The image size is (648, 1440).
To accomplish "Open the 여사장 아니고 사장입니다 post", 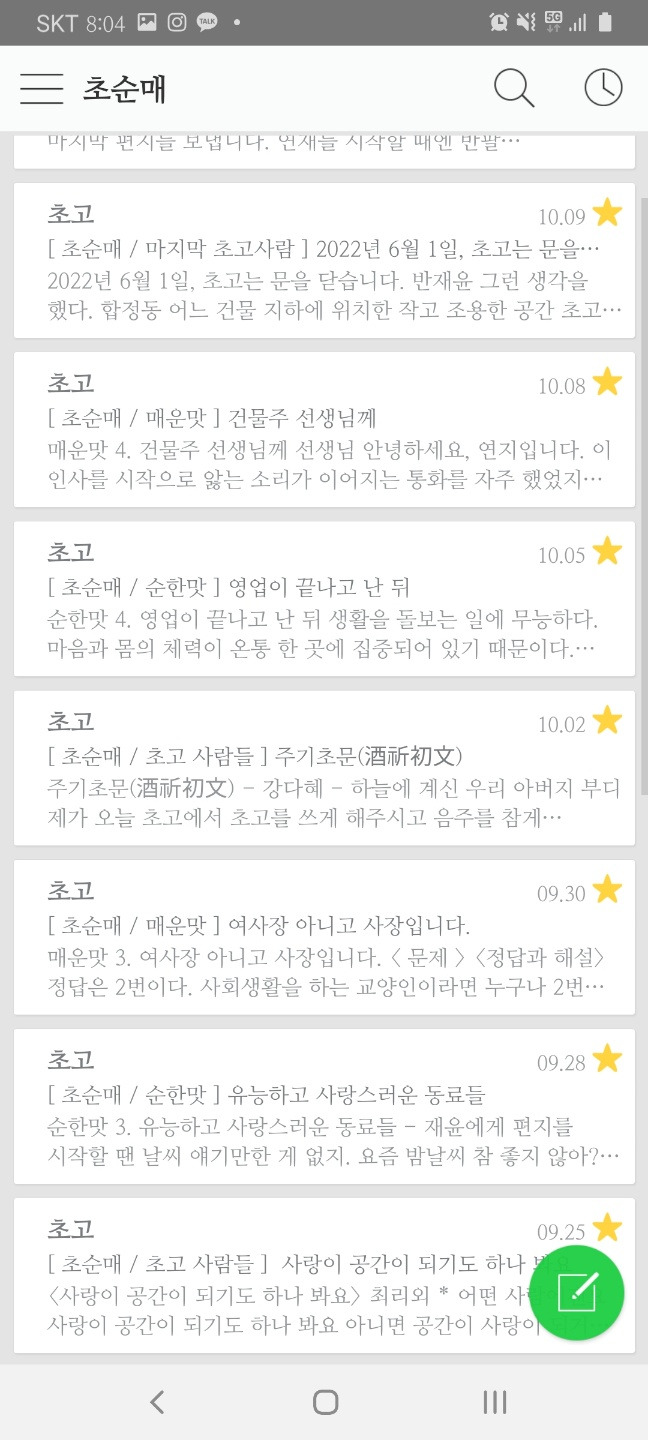I will (324, 936).
